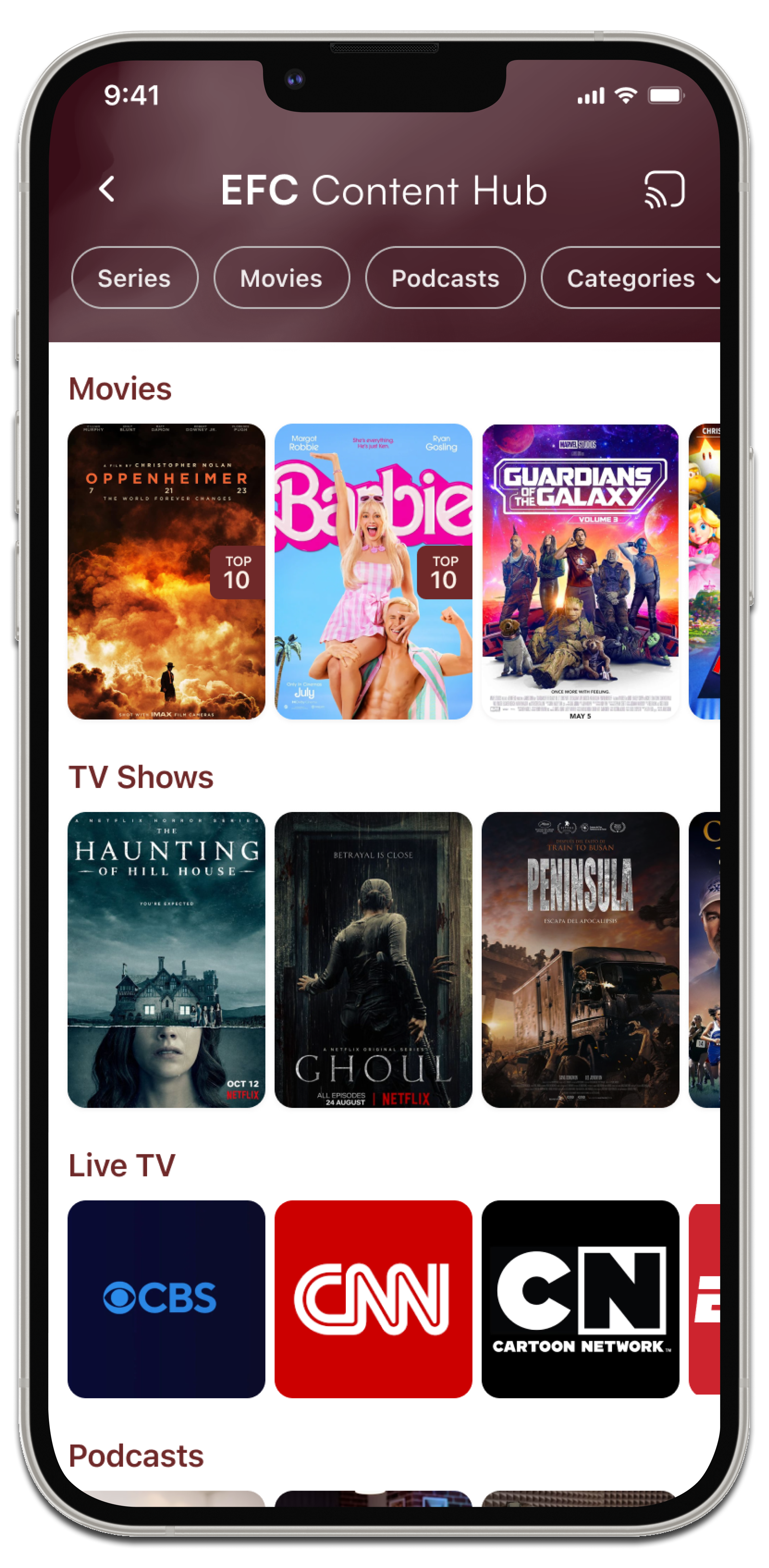Screen dimensions: 769x1568
Task: Watch the CBS live channel
Action: tap(166, 1299)
